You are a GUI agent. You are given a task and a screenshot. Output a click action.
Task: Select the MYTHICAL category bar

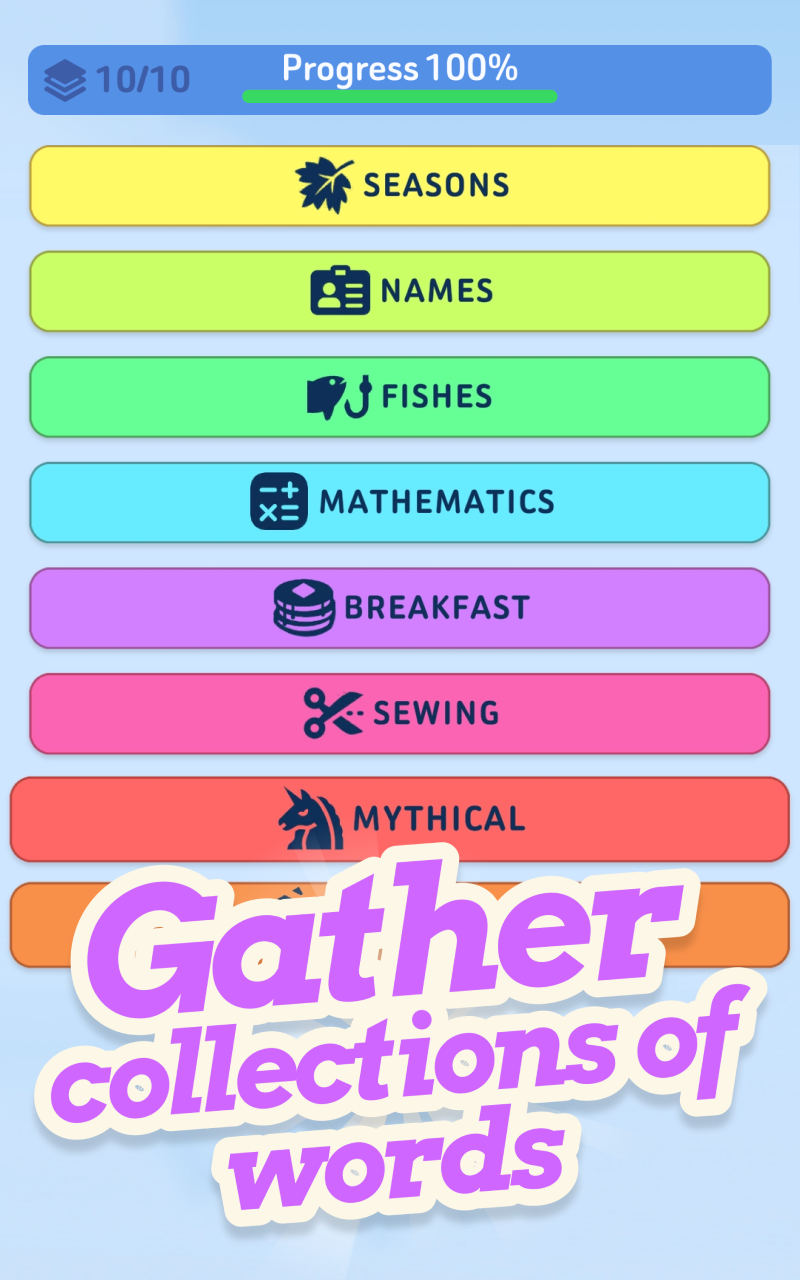[400, 818]
